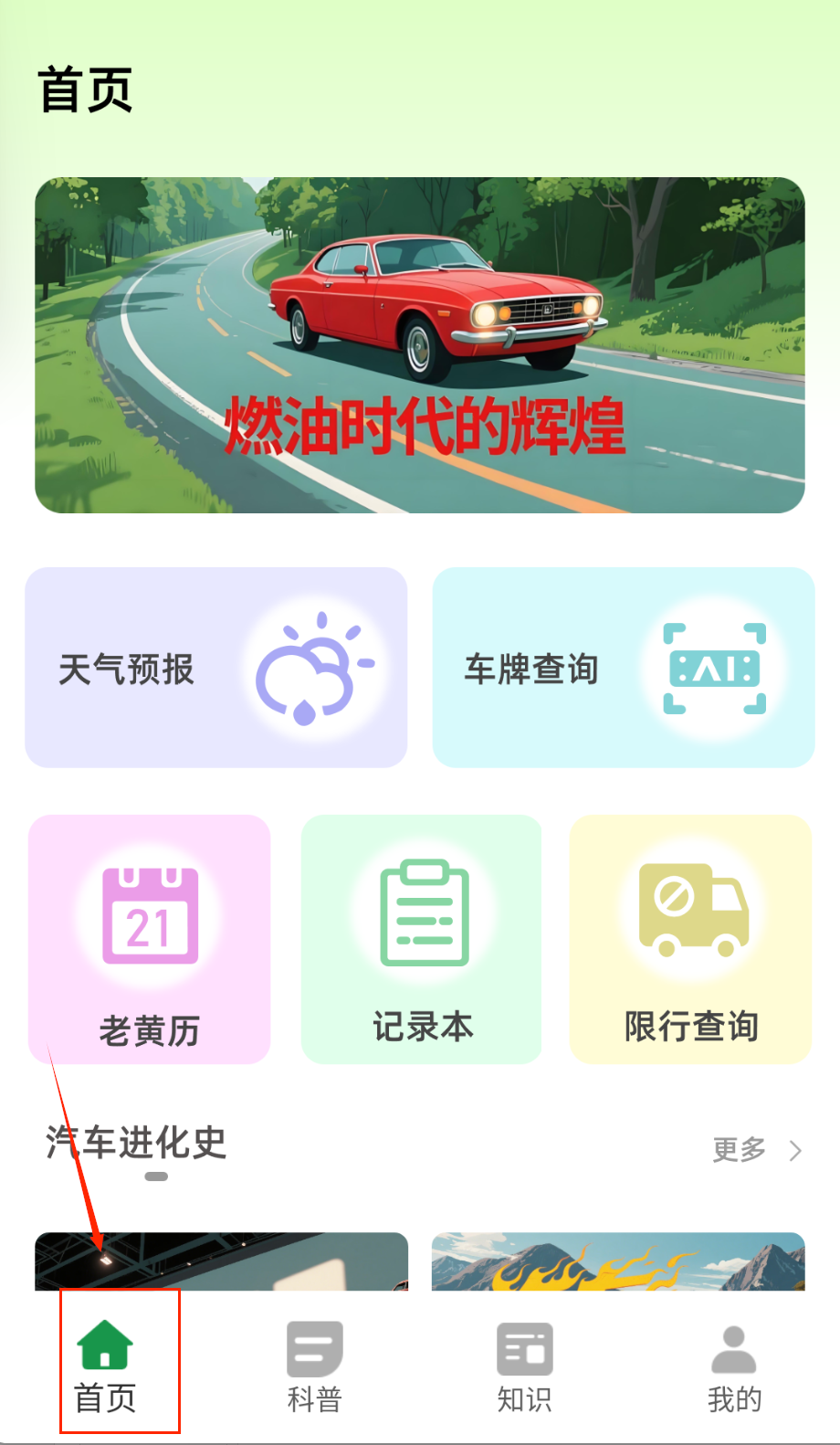Screen dimensions: 840x1445
Task: Open the 天气预报 weather card
Action: pyautogui.click(x=216, y=668)
